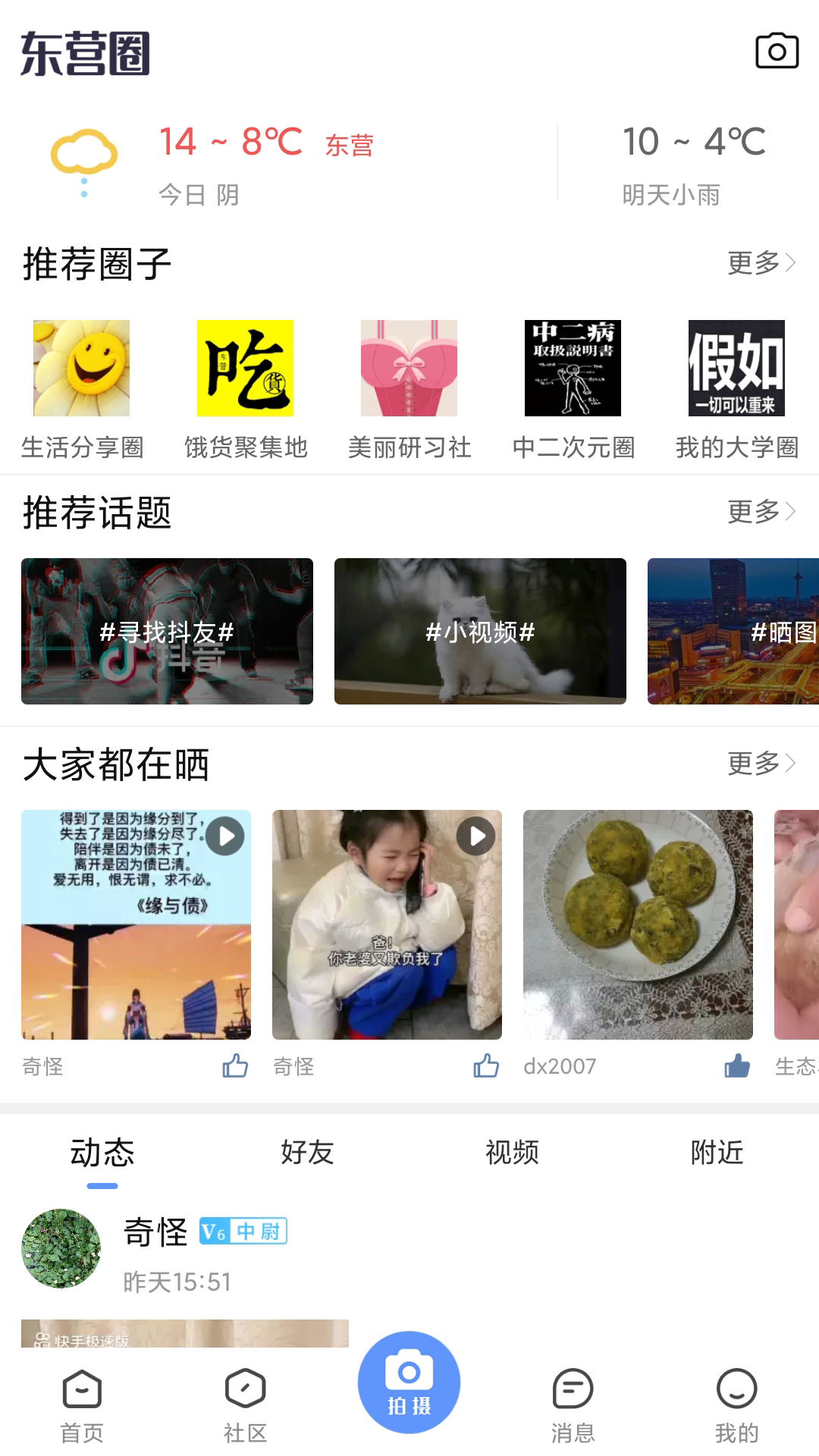The image size is (819, 1456).
Task: Play the 缘与债 video by 奇怪
Action: tap(136, 924)
